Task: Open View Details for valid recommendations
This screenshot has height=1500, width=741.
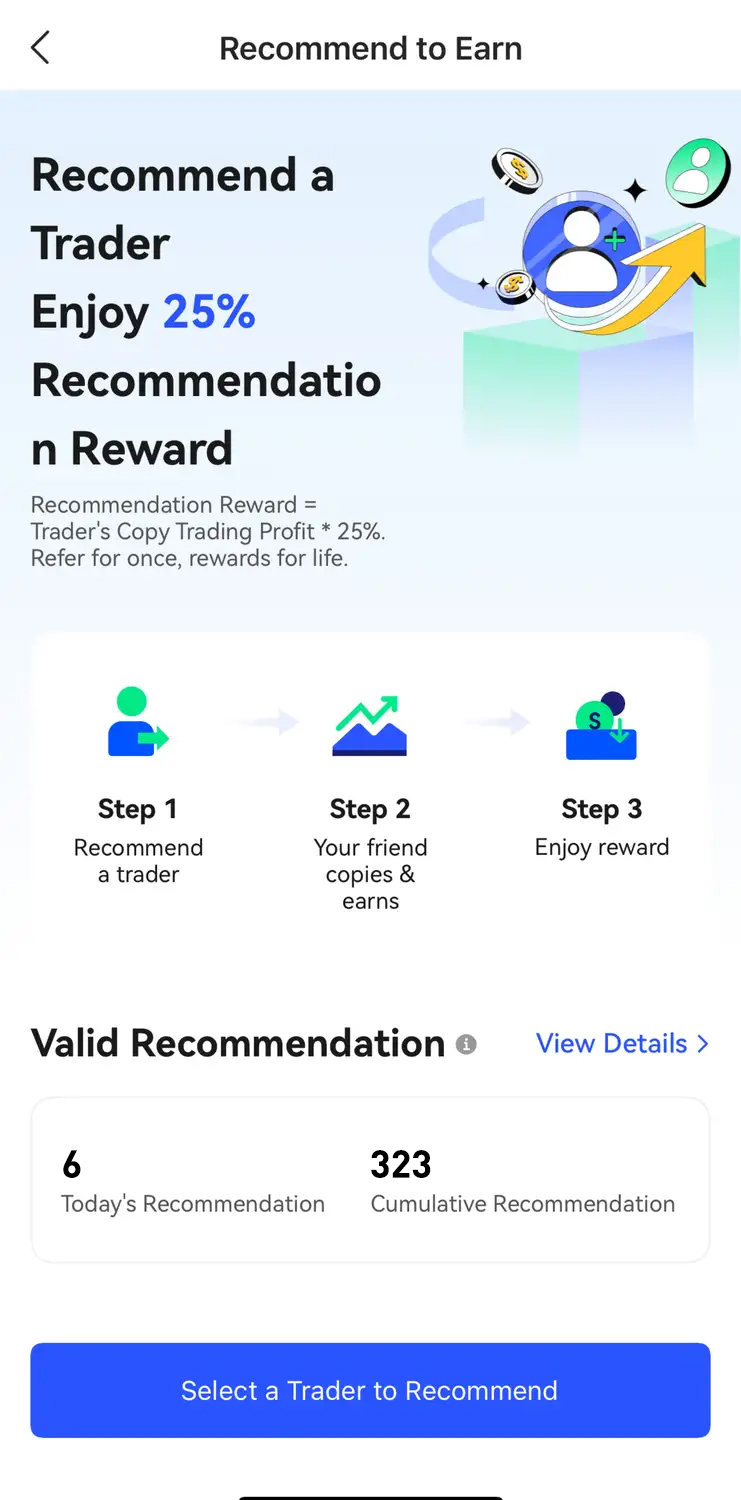Action: point(622,1043)
